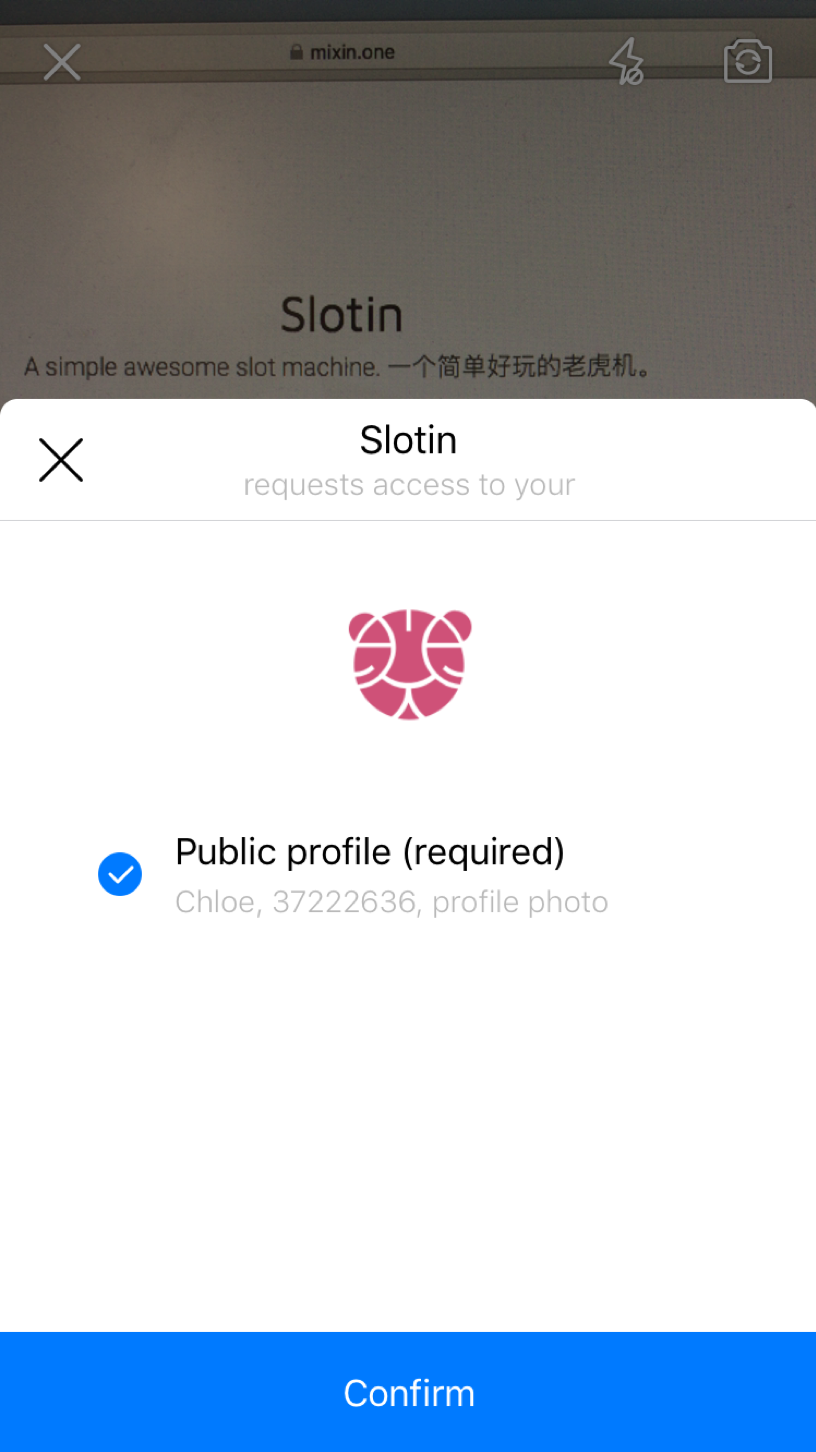The width and height of the screenshot is (816, 1452).
Task: Toggle the Public profile checkbox
Action: [120, 874]
